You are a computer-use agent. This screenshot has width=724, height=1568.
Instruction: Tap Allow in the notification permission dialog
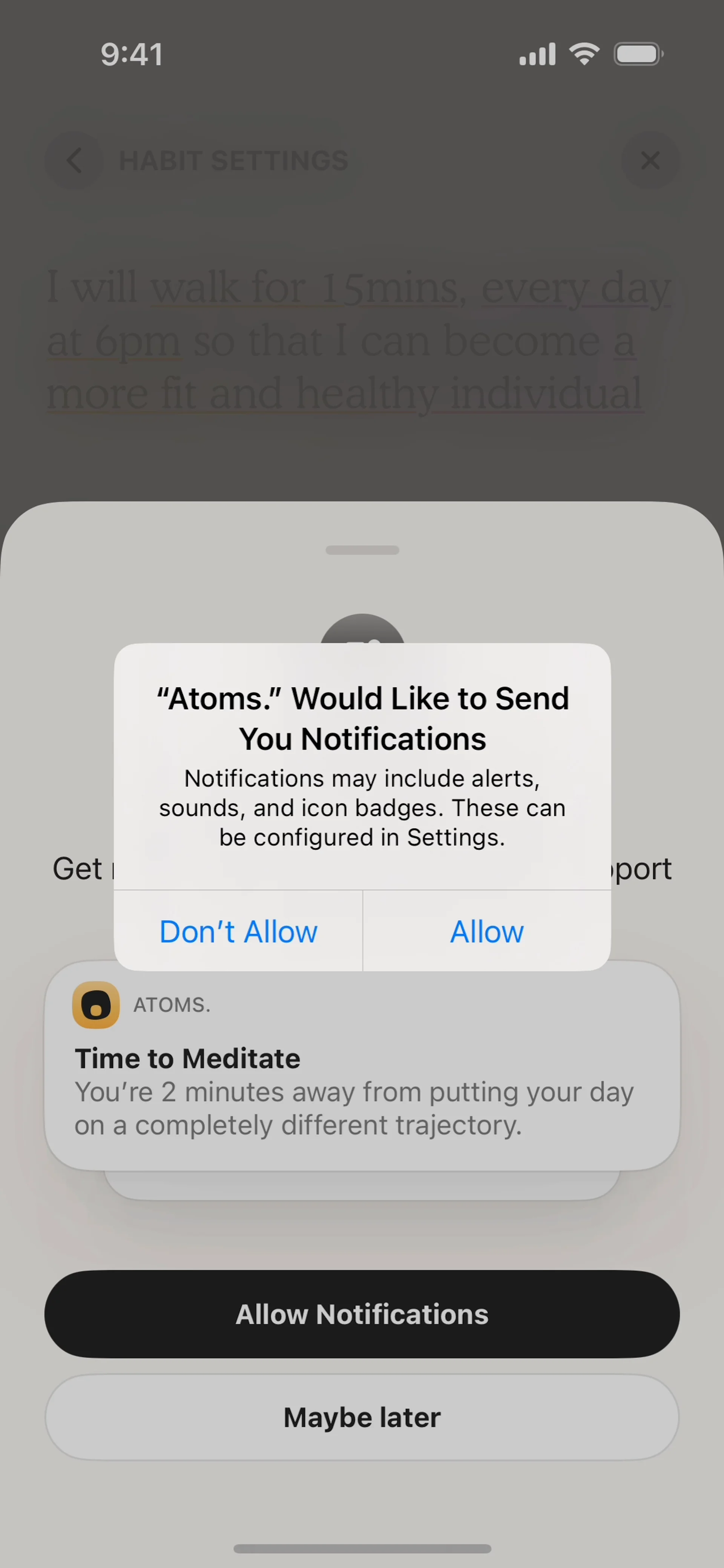click(486, 931)
